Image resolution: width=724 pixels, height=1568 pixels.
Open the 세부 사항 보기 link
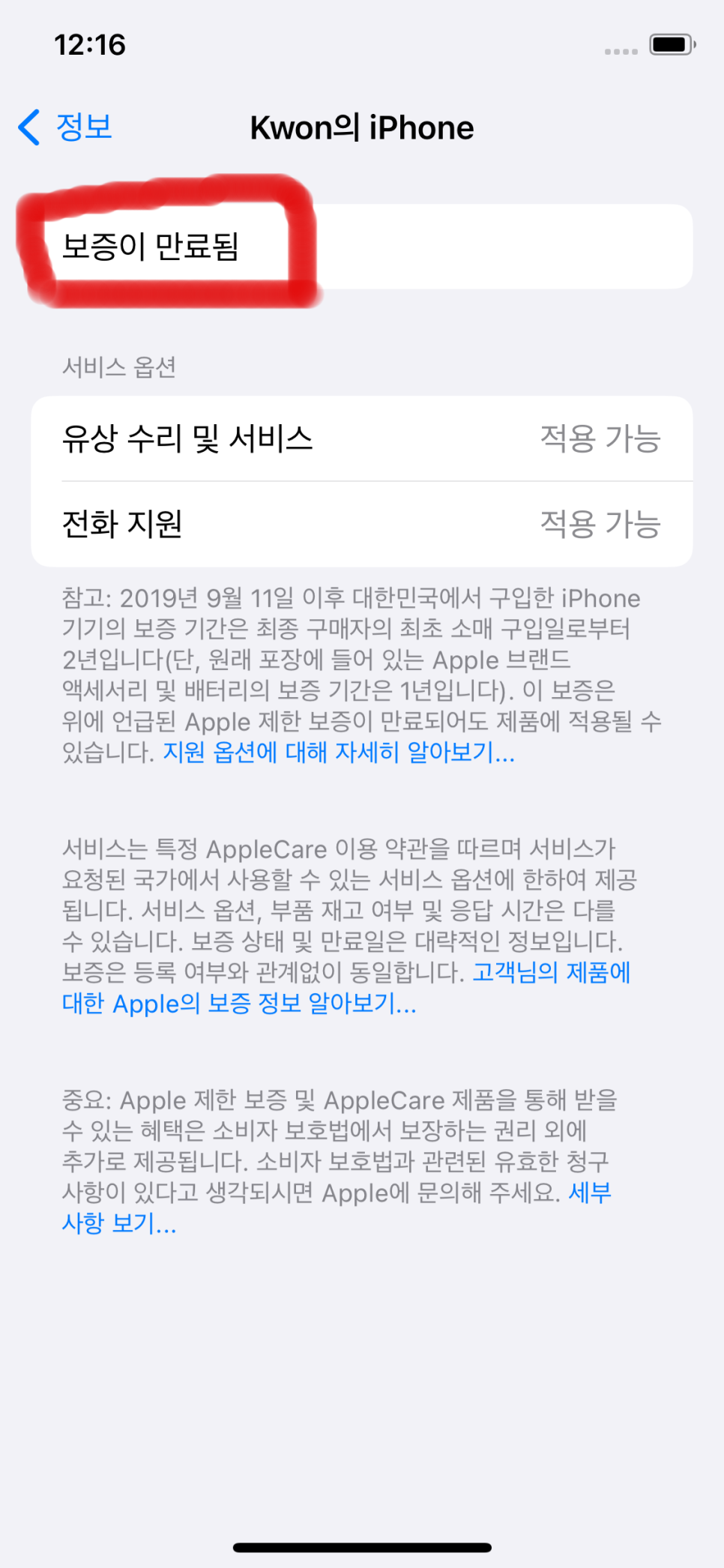120,1223
